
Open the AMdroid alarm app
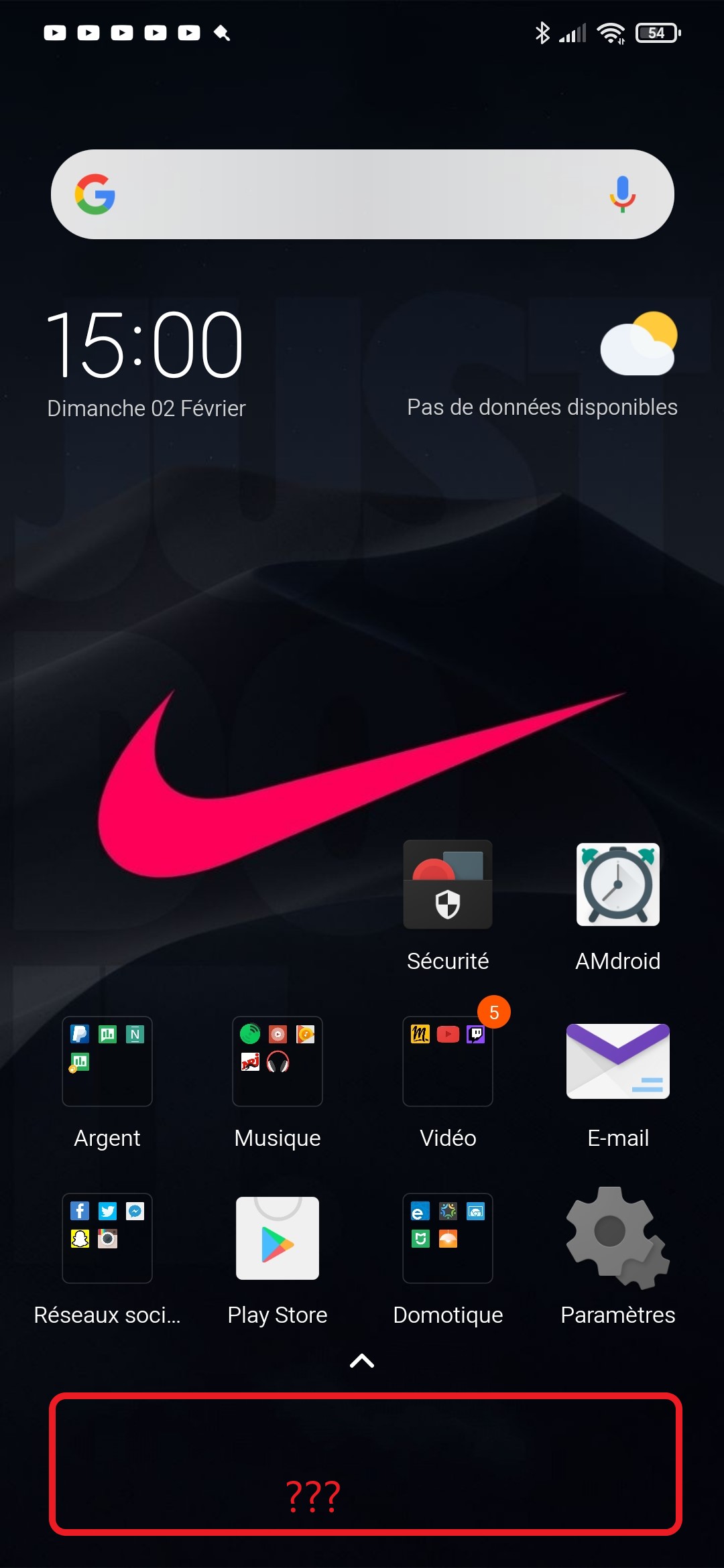[x=618, y=885]
